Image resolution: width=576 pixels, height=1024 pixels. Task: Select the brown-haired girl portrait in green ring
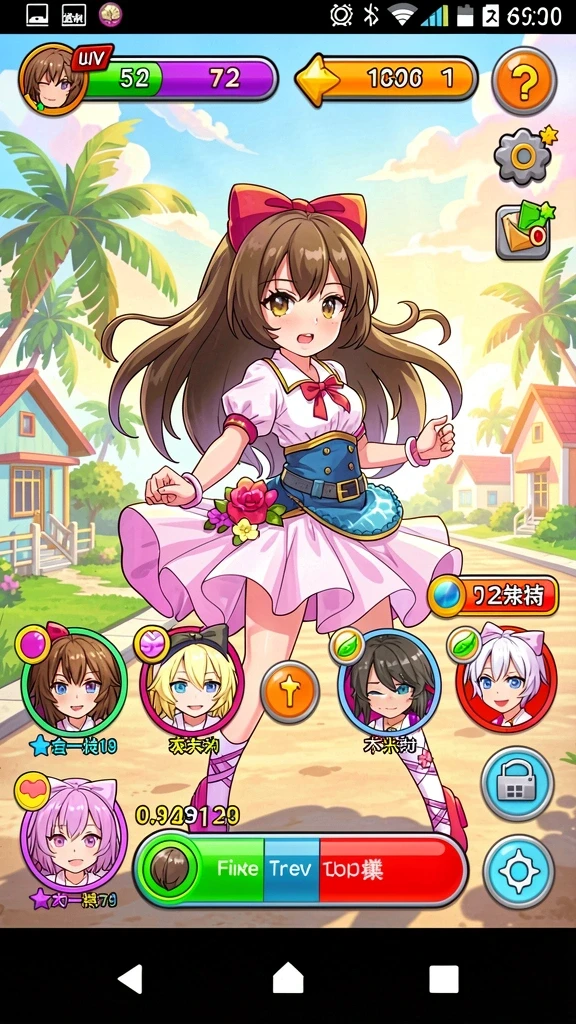(x=74, y=682)
